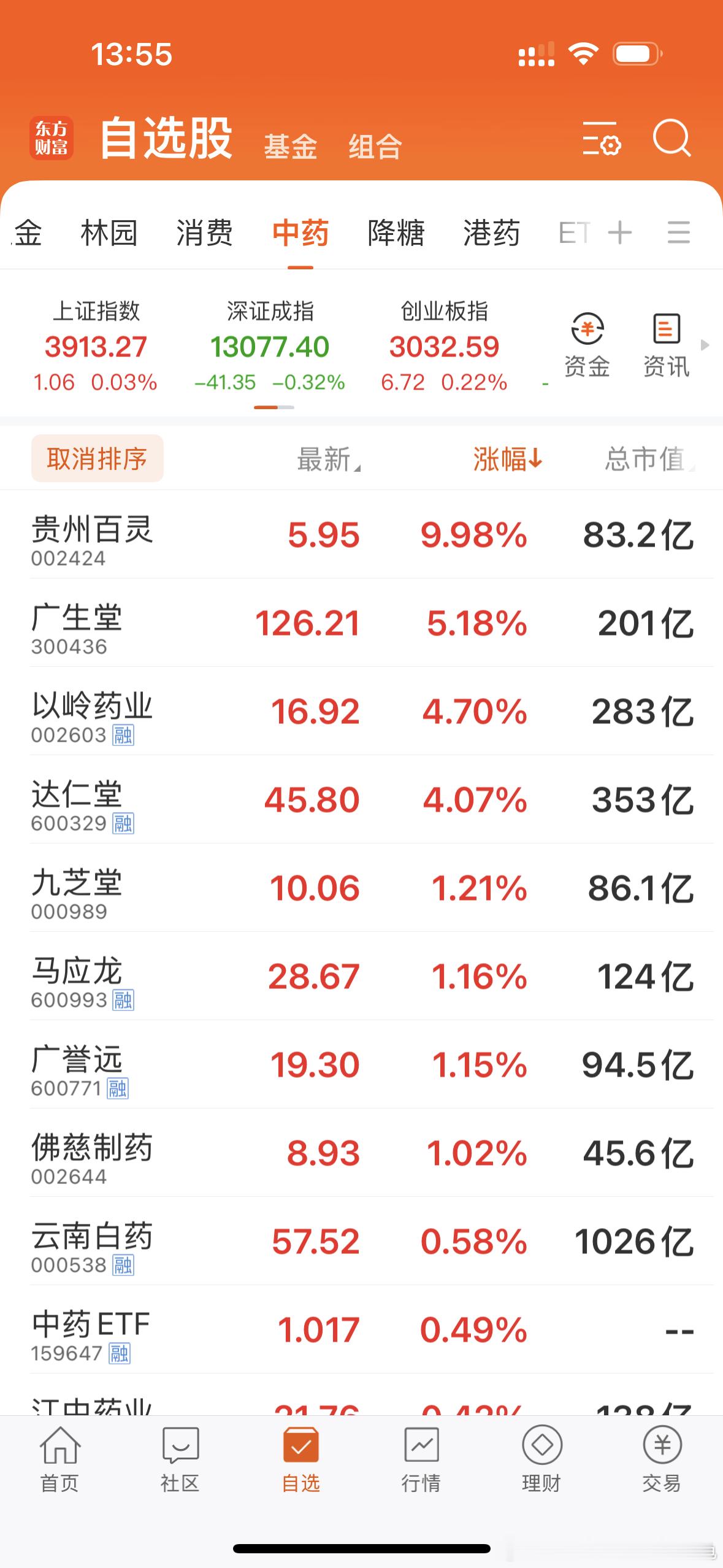
Task: Switch to the 组合 tab
Action: pos(375,146)
